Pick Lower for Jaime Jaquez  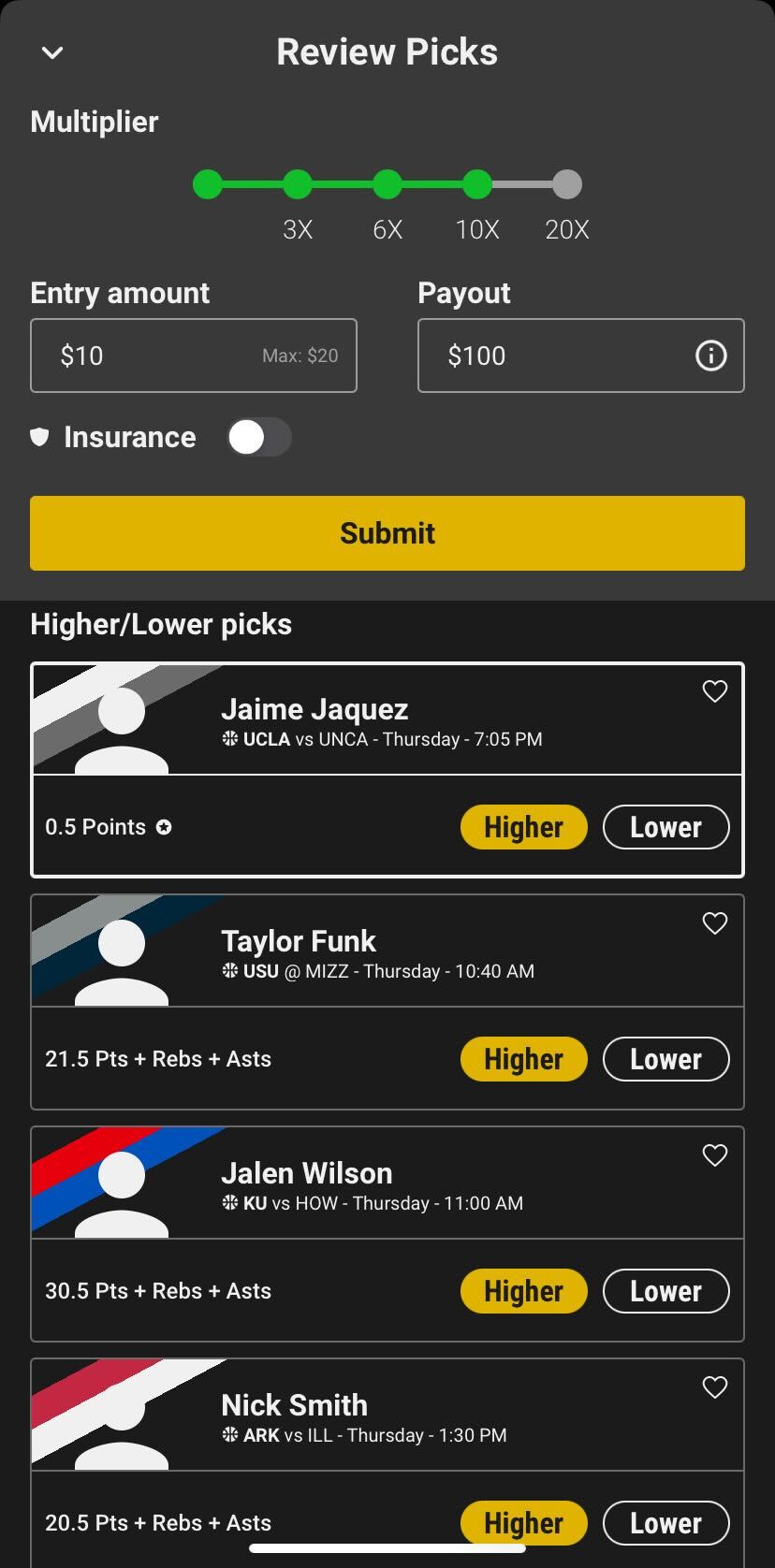[x=665, y=827]
